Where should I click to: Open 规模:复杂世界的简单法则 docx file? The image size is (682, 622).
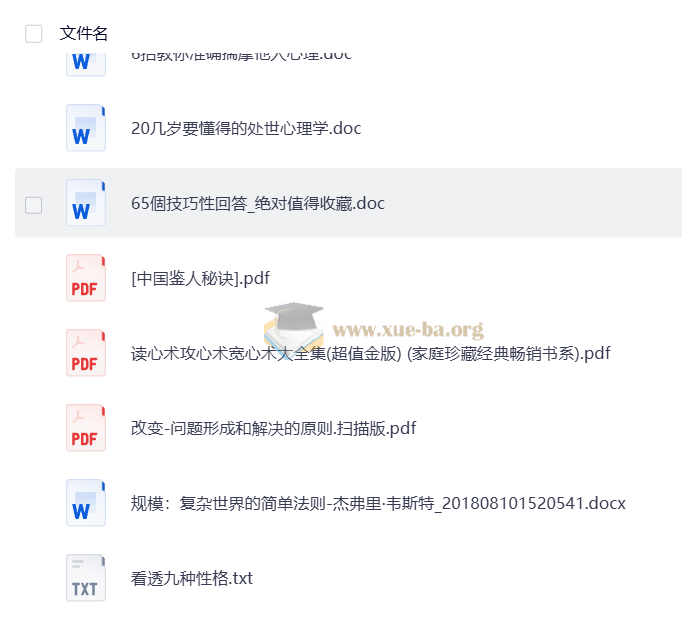378,503
